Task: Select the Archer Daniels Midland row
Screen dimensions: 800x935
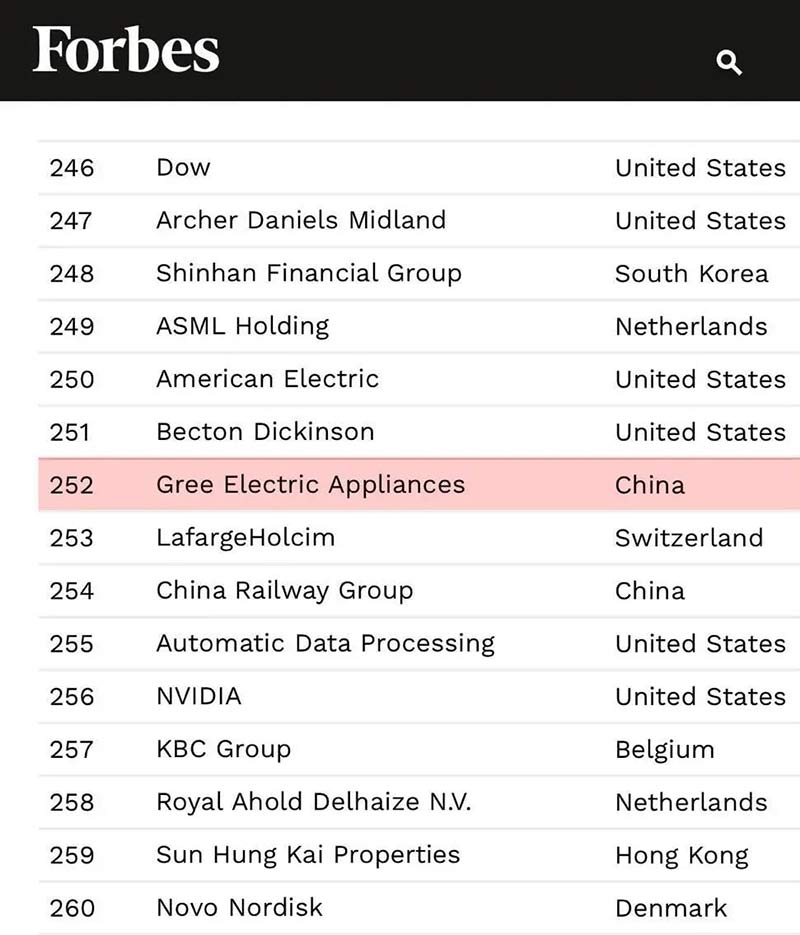Action: (x=300, y=221)
